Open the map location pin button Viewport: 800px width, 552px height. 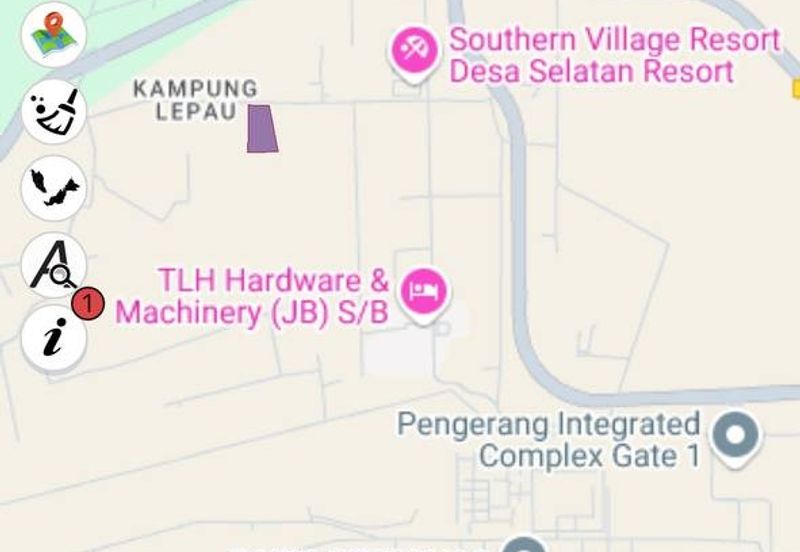(54, 34)
